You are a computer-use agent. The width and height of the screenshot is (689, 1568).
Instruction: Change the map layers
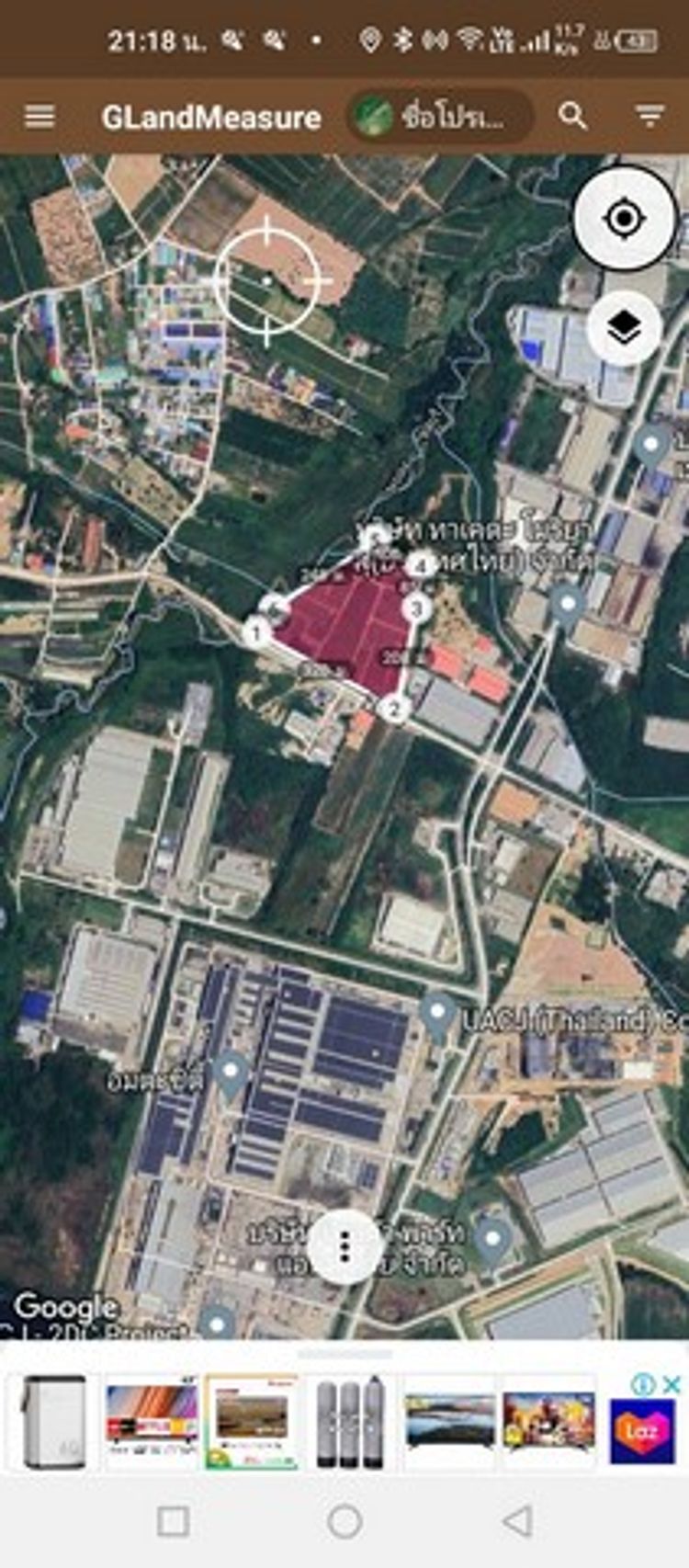pyautogui.click(x=625, y=327)
